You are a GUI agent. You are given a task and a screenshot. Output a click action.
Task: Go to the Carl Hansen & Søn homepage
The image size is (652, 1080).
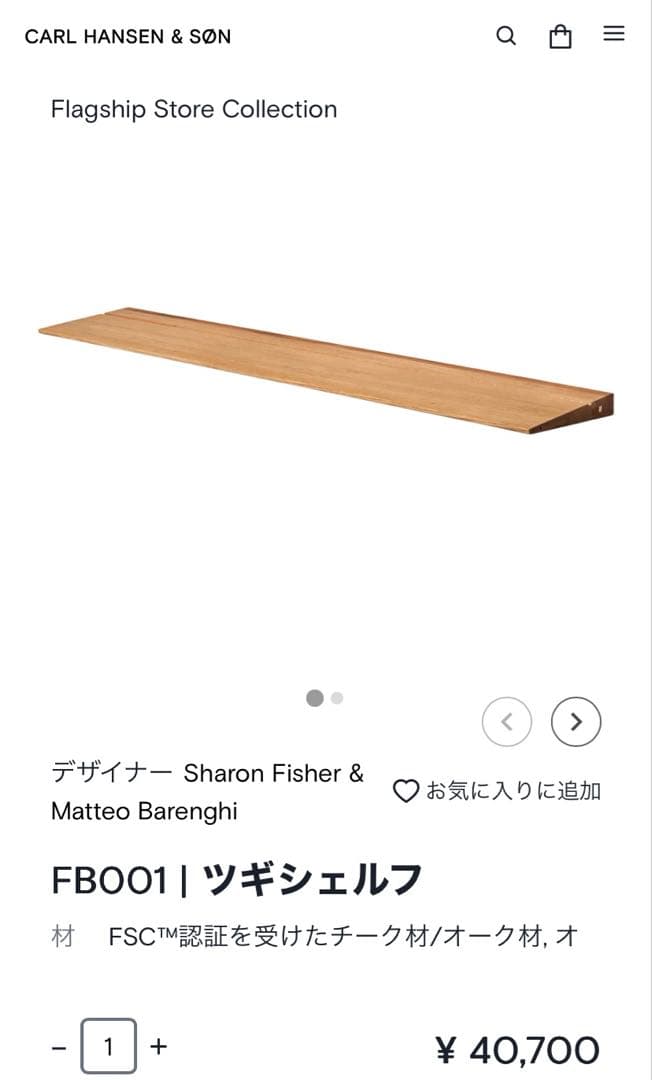pos(128,37)
